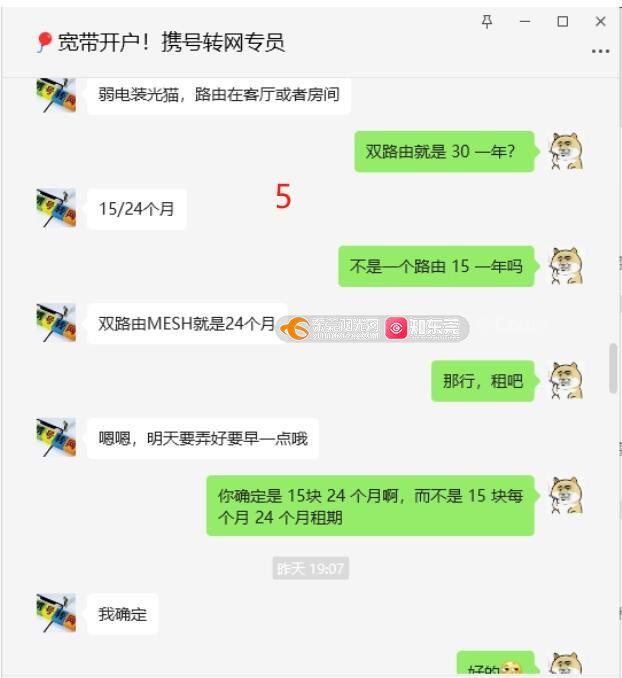This screenshot has height=678, width=622.
Task: Maximize the chat window
Action: (563, 21)
